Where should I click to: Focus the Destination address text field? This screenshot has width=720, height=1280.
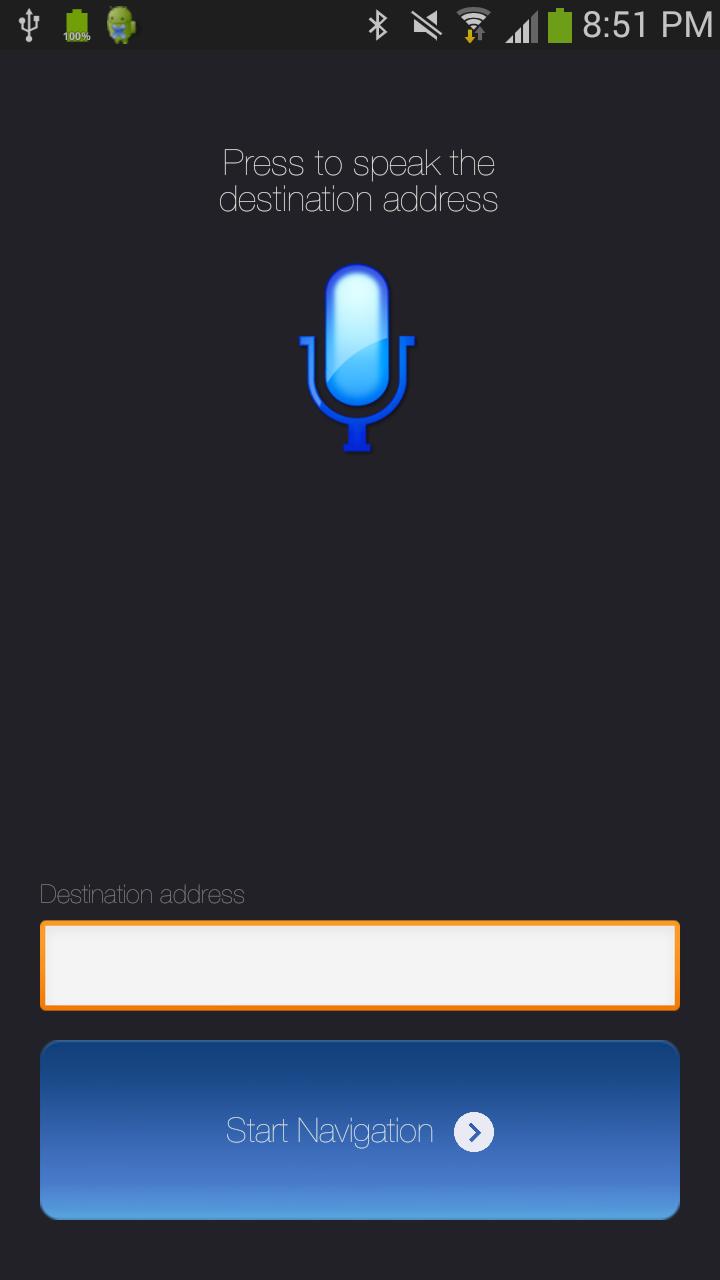[x=360, y=965]
